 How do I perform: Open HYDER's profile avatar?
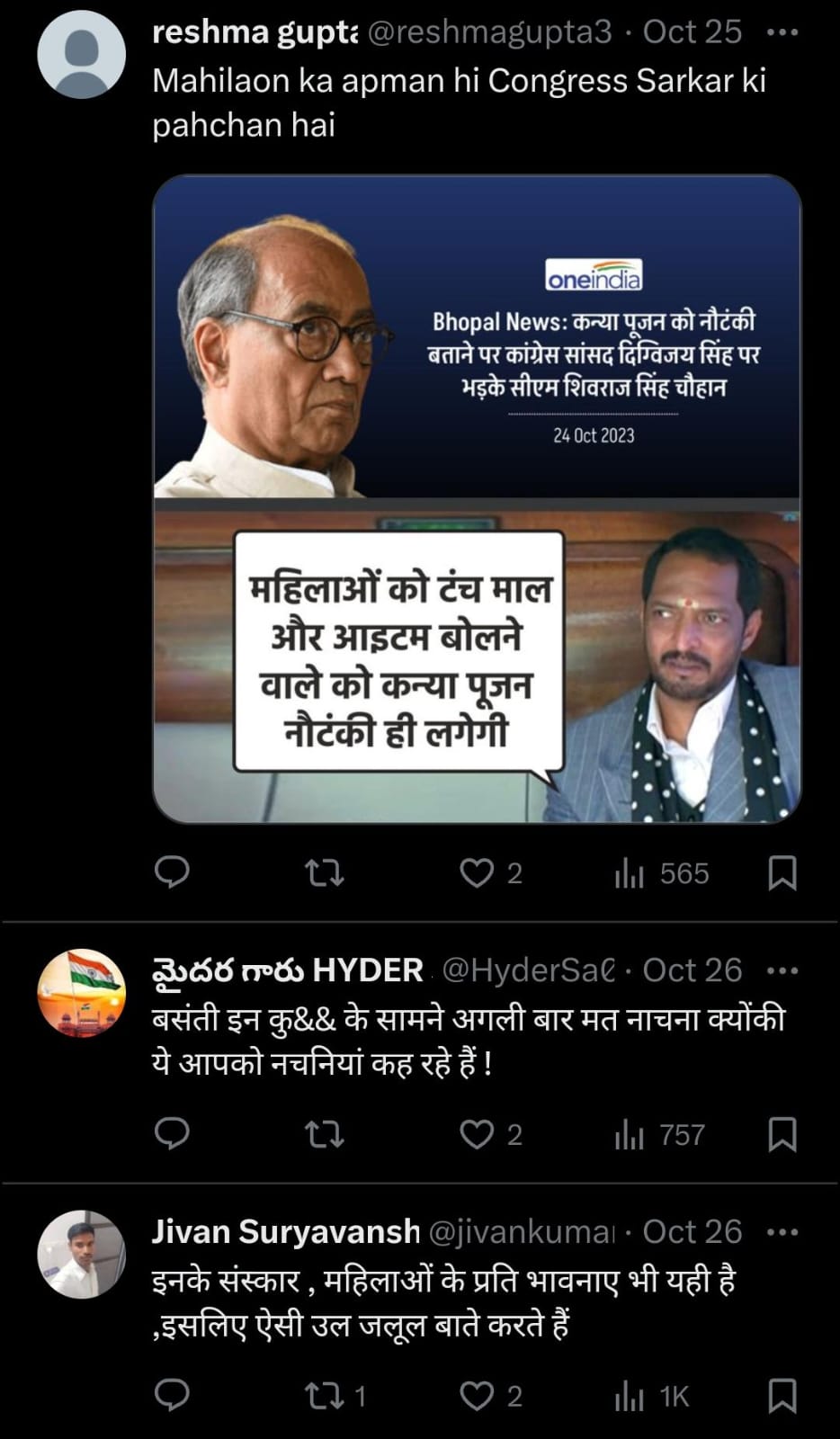coord(81,993)
